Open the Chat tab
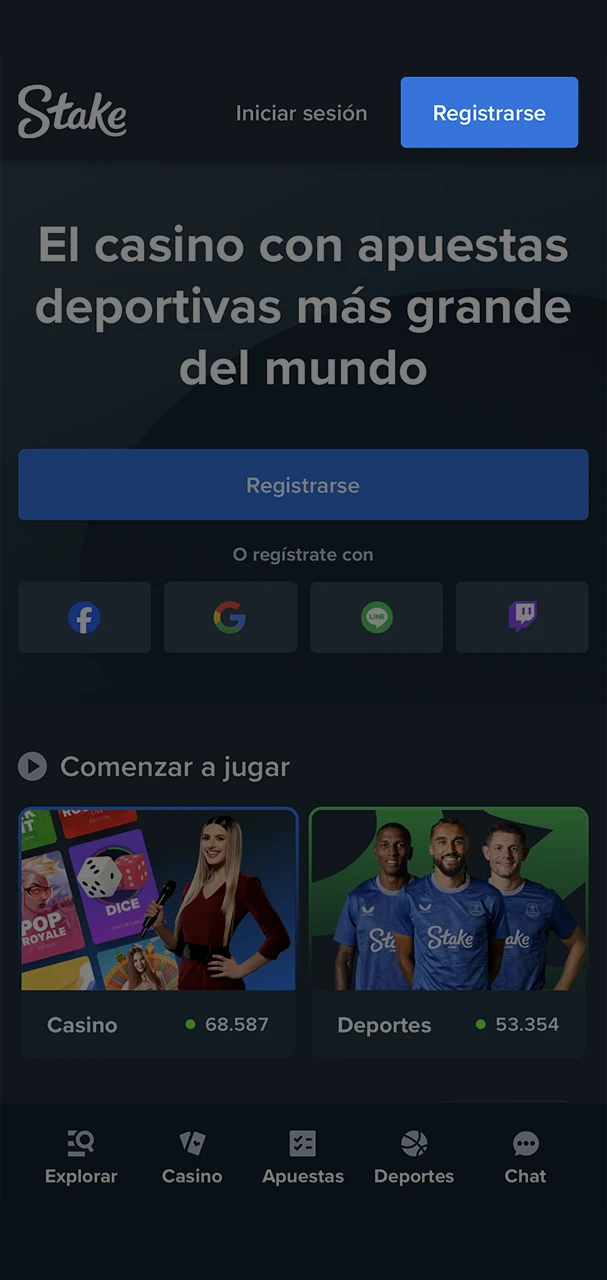 pyautogui.click(x=525, y=1158)
